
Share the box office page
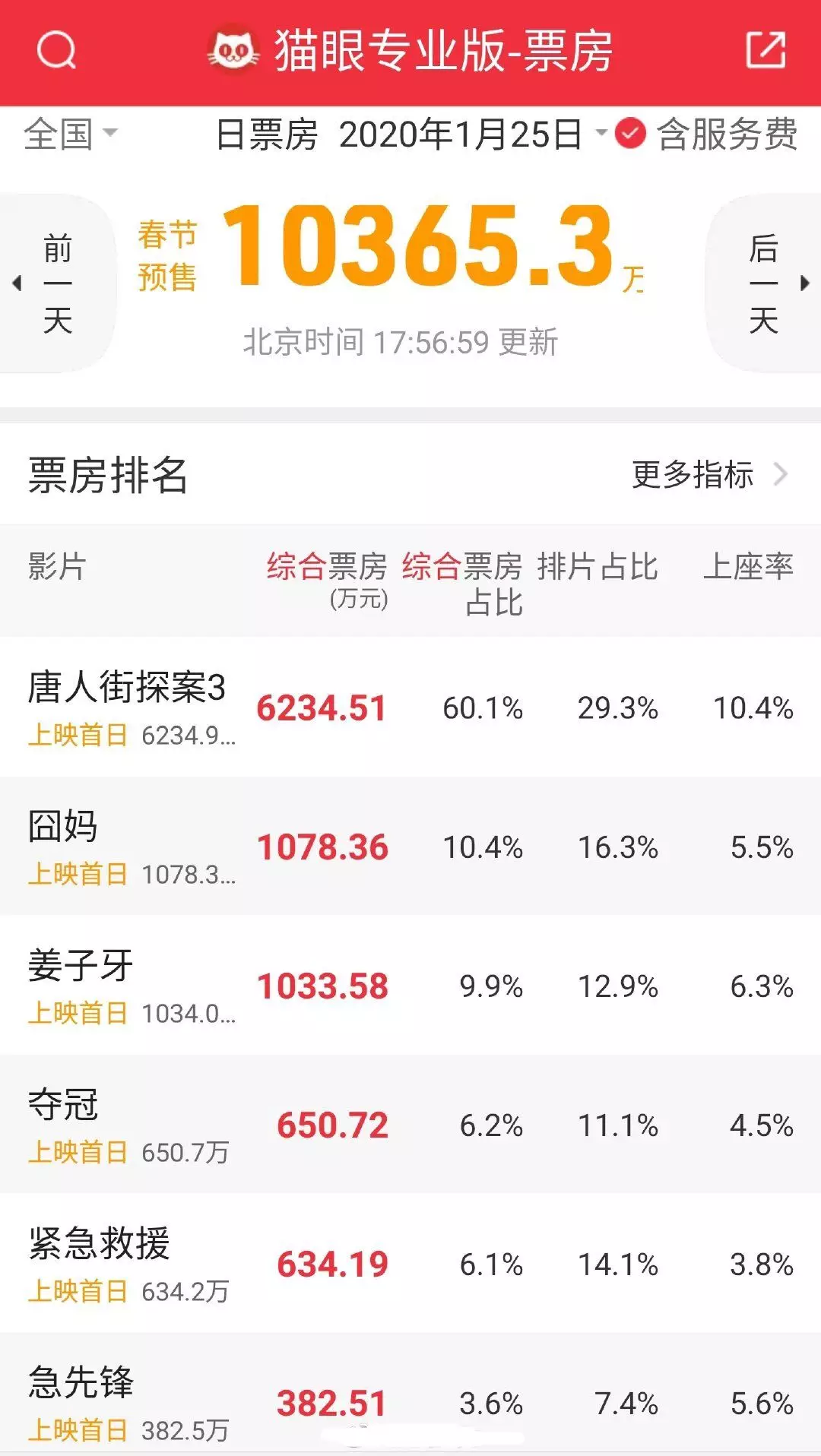[x=765, y=51]
